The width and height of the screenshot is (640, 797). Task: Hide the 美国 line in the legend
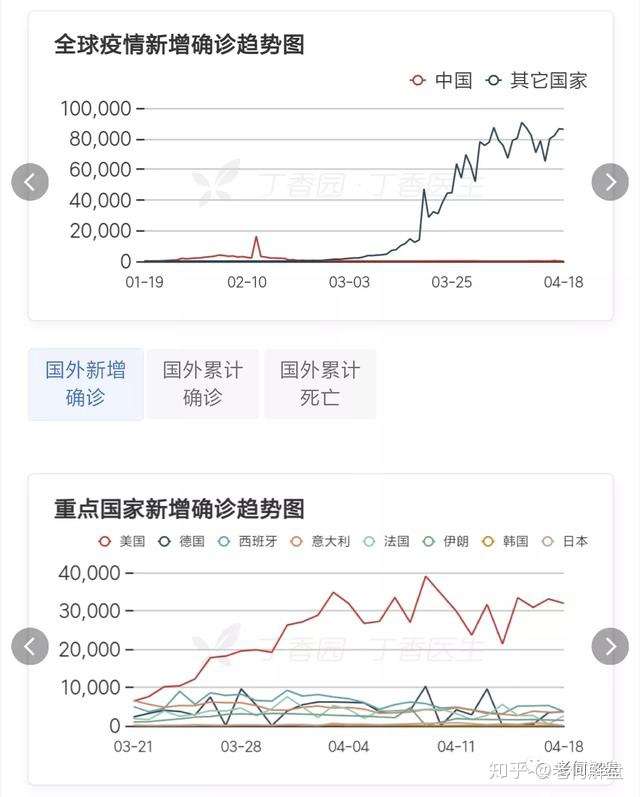(122, 541)
